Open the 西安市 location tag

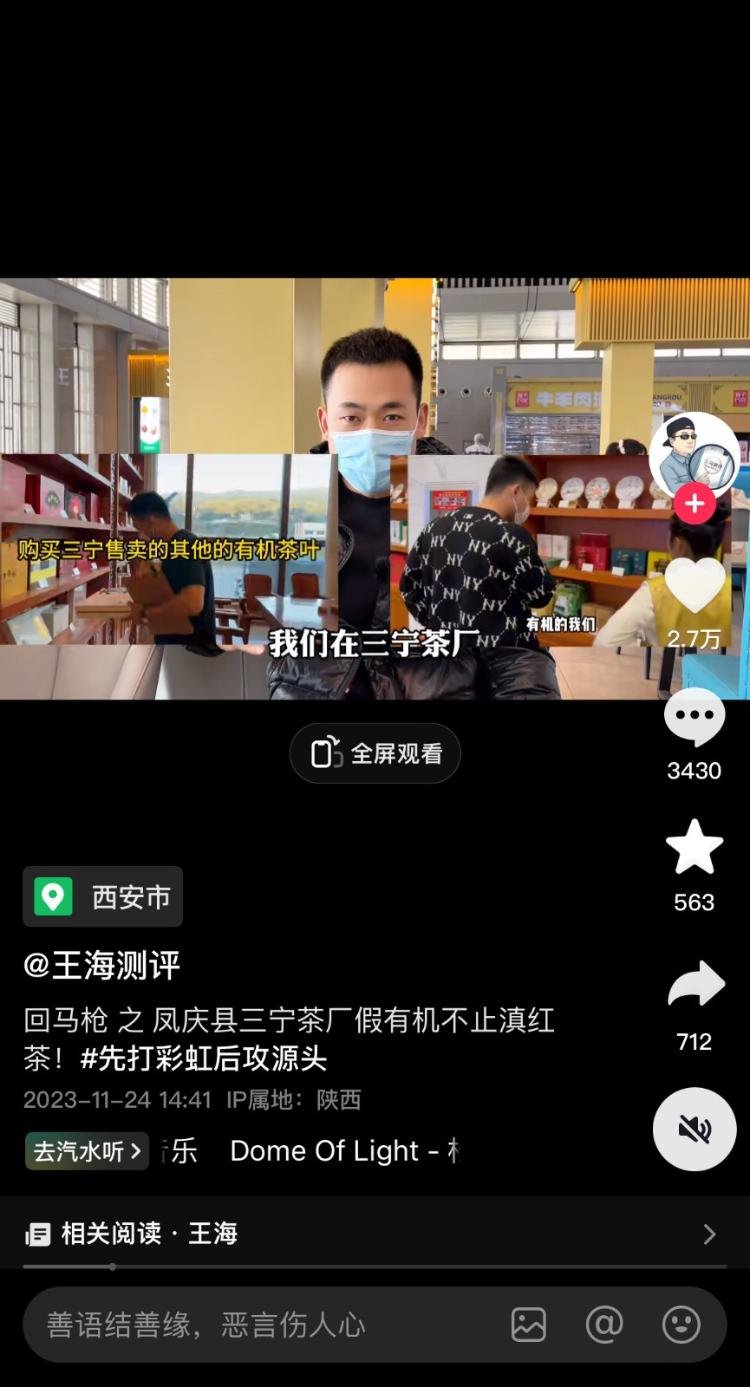click(103, 897)
